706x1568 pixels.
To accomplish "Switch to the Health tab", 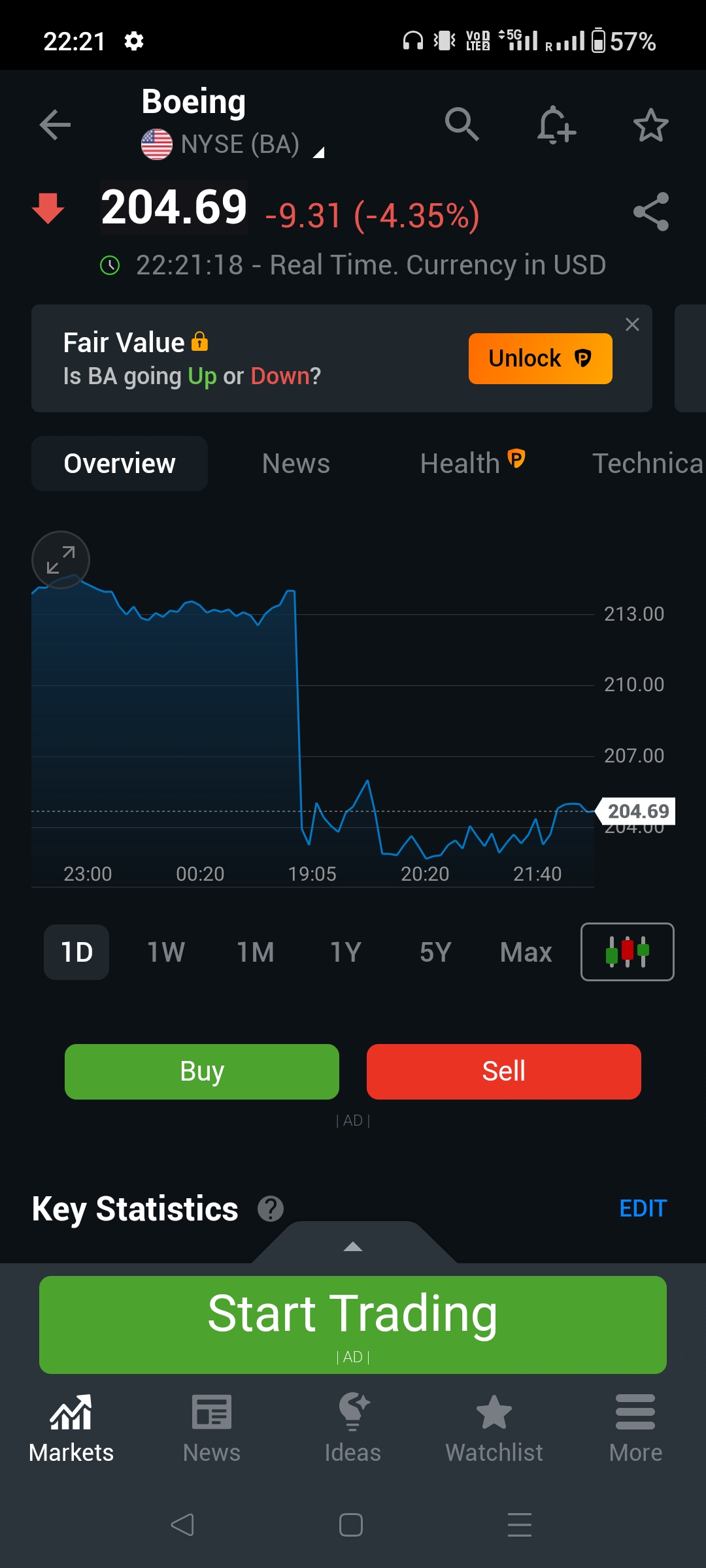I will [472, 463].
